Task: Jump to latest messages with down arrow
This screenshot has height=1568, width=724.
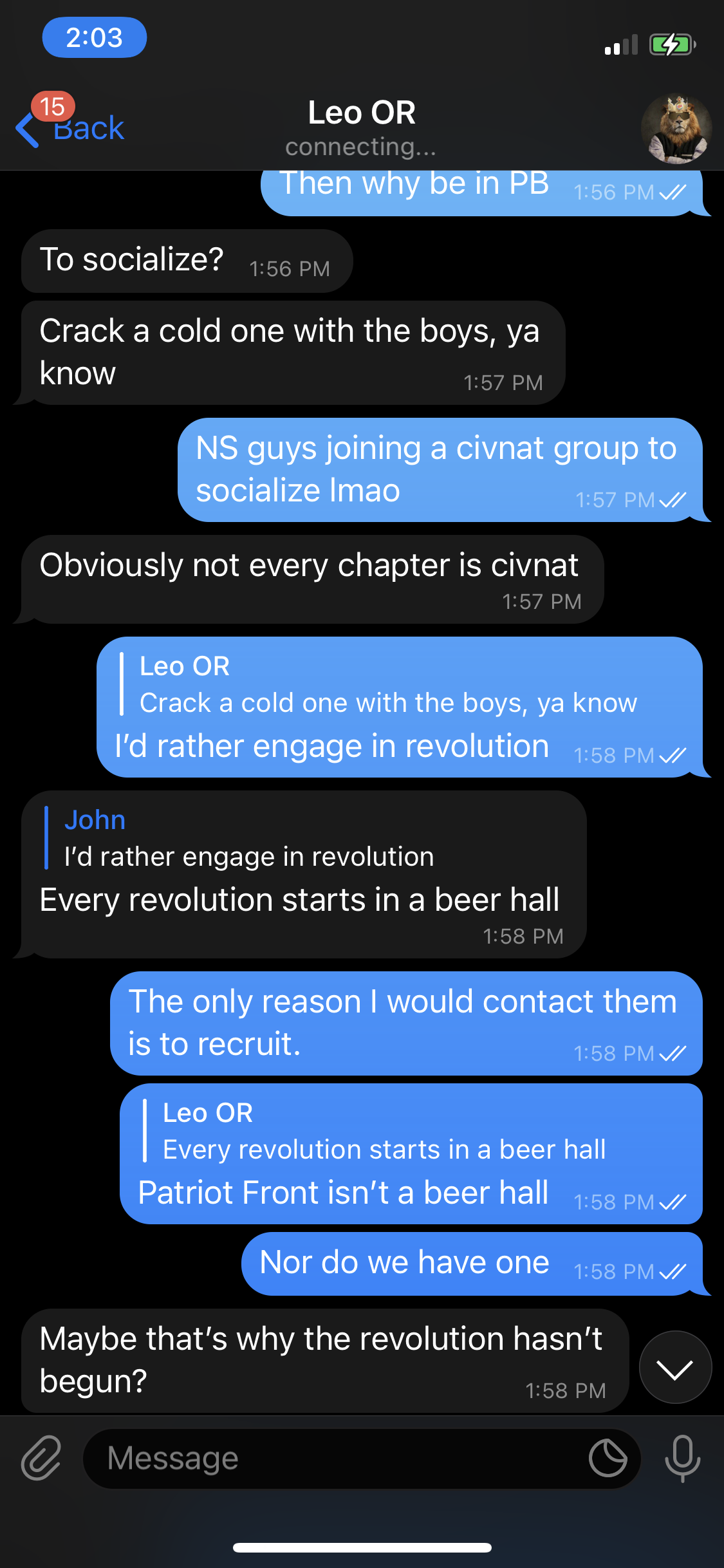Action: point(675,1367)
